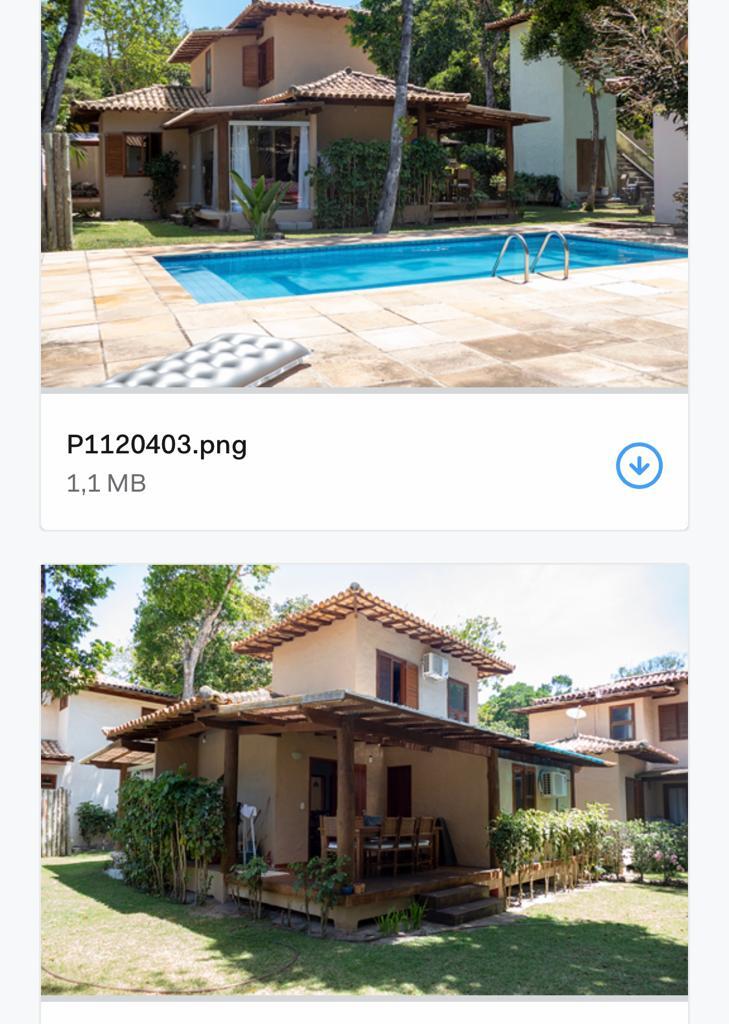Viewport: 729px width, 1024px height.
Task: Open the pool photo P1120403.png
Action: click(x=364, y=193)
